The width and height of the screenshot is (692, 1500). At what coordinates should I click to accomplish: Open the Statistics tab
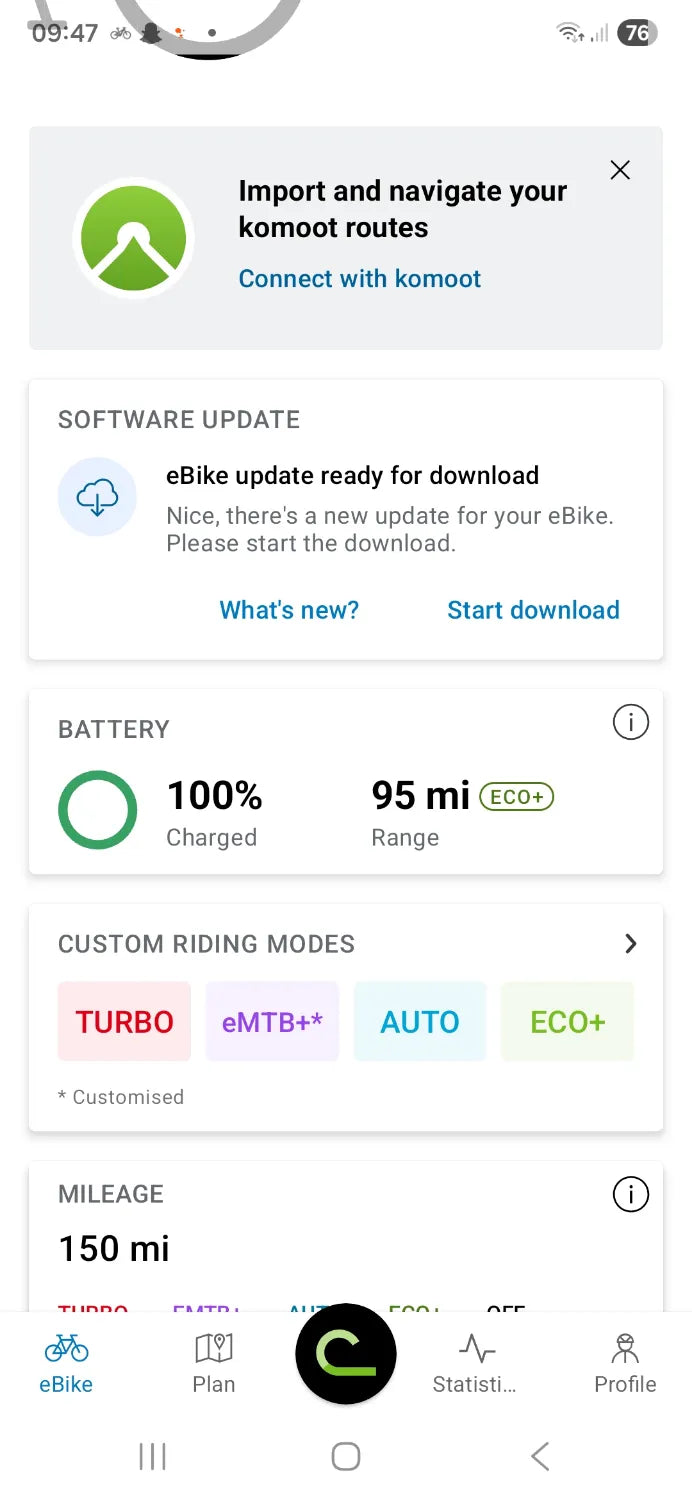tap(475, 1363)
